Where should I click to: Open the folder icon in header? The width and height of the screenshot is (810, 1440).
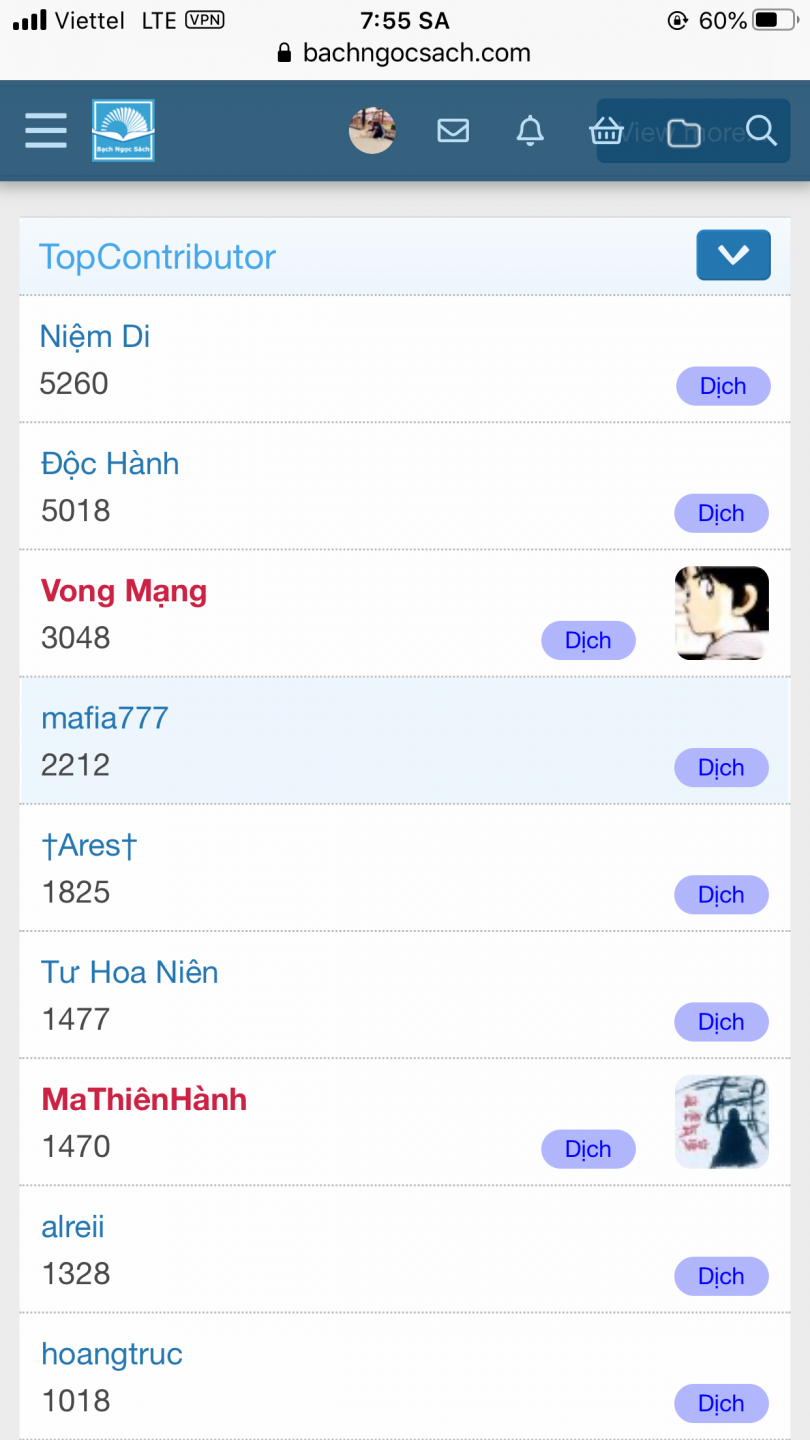click(x=684, y=132)
